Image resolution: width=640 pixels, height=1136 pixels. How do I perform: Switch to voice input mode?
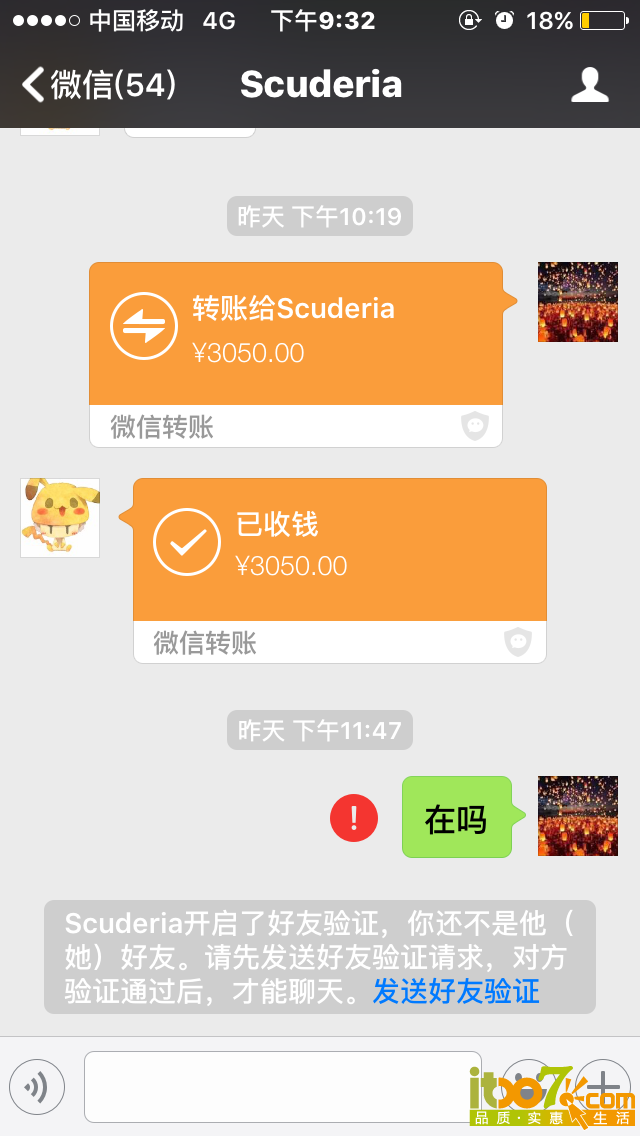(x=37, y=1087)
